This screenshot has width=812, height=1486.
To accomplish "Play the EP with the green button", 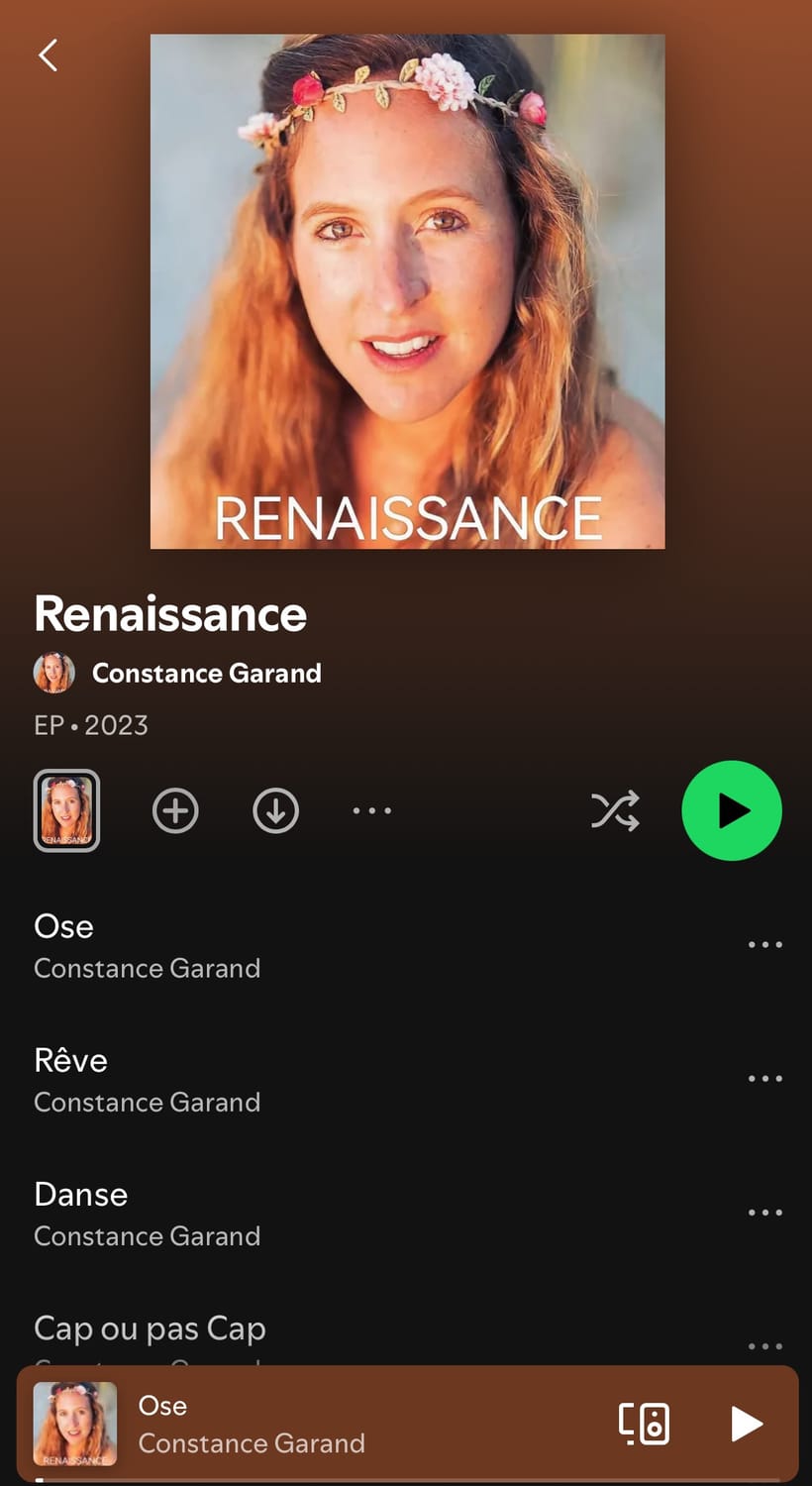I will coord(732,810).
